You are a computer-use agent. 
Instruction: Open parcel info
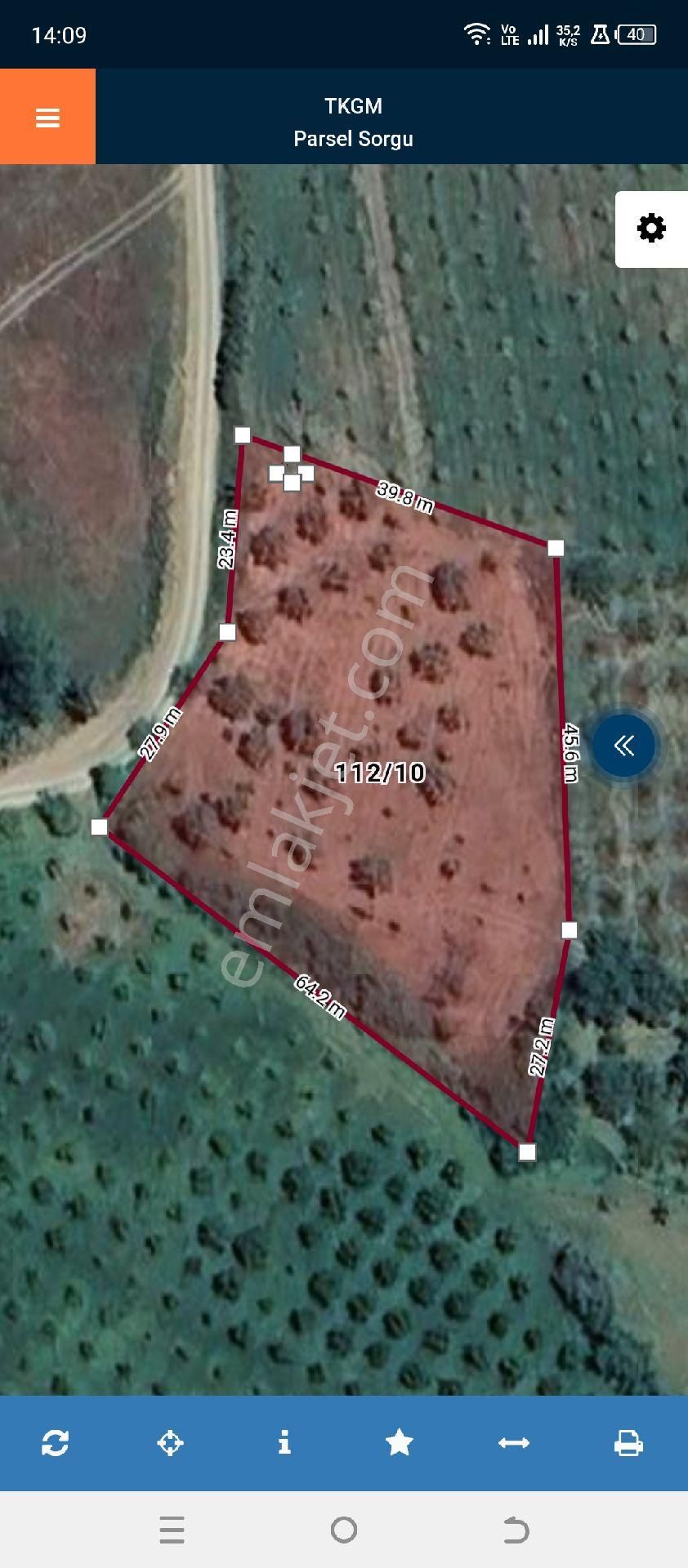tap(284, 1443)
